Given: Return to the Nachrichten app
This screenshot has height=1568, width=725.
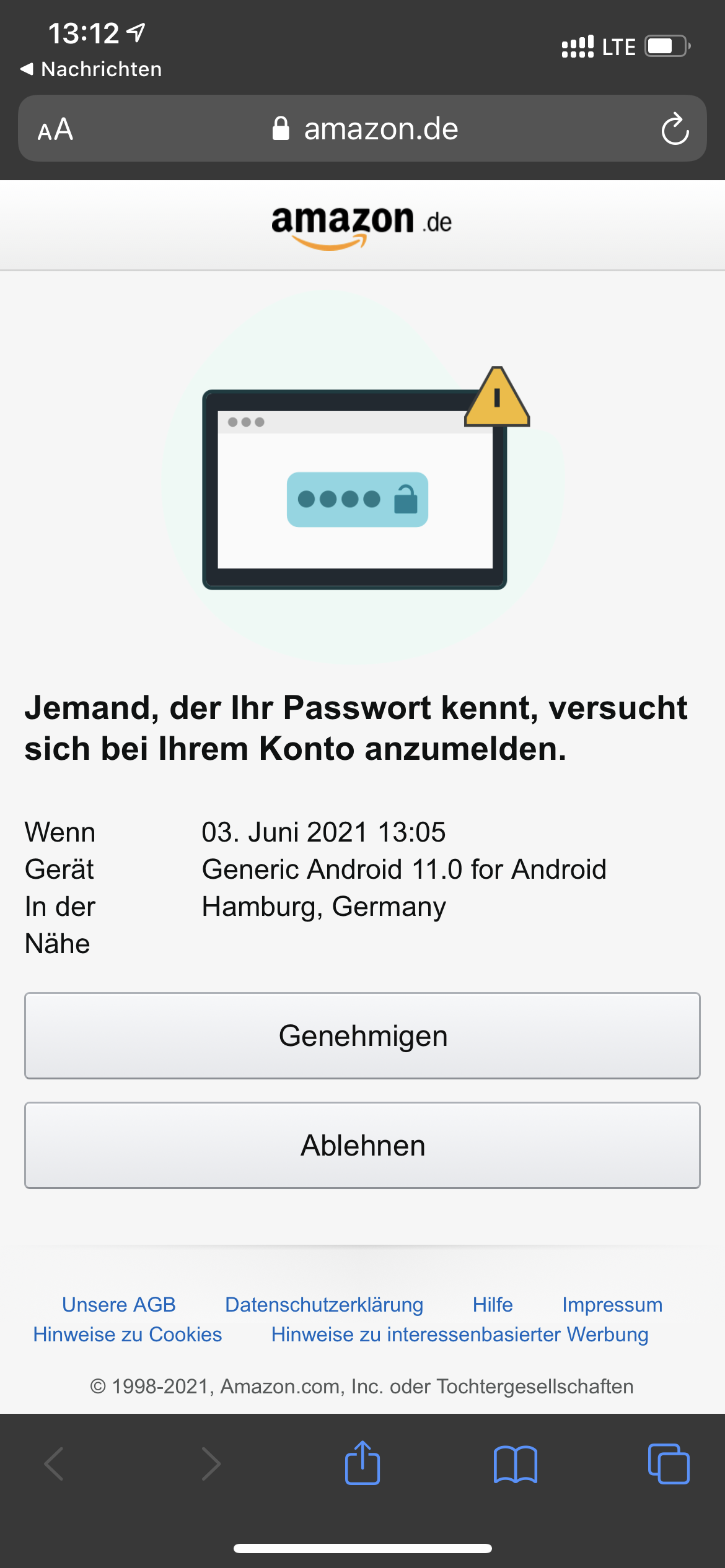Looking at the screenshot, I should (x=91, y=69).
